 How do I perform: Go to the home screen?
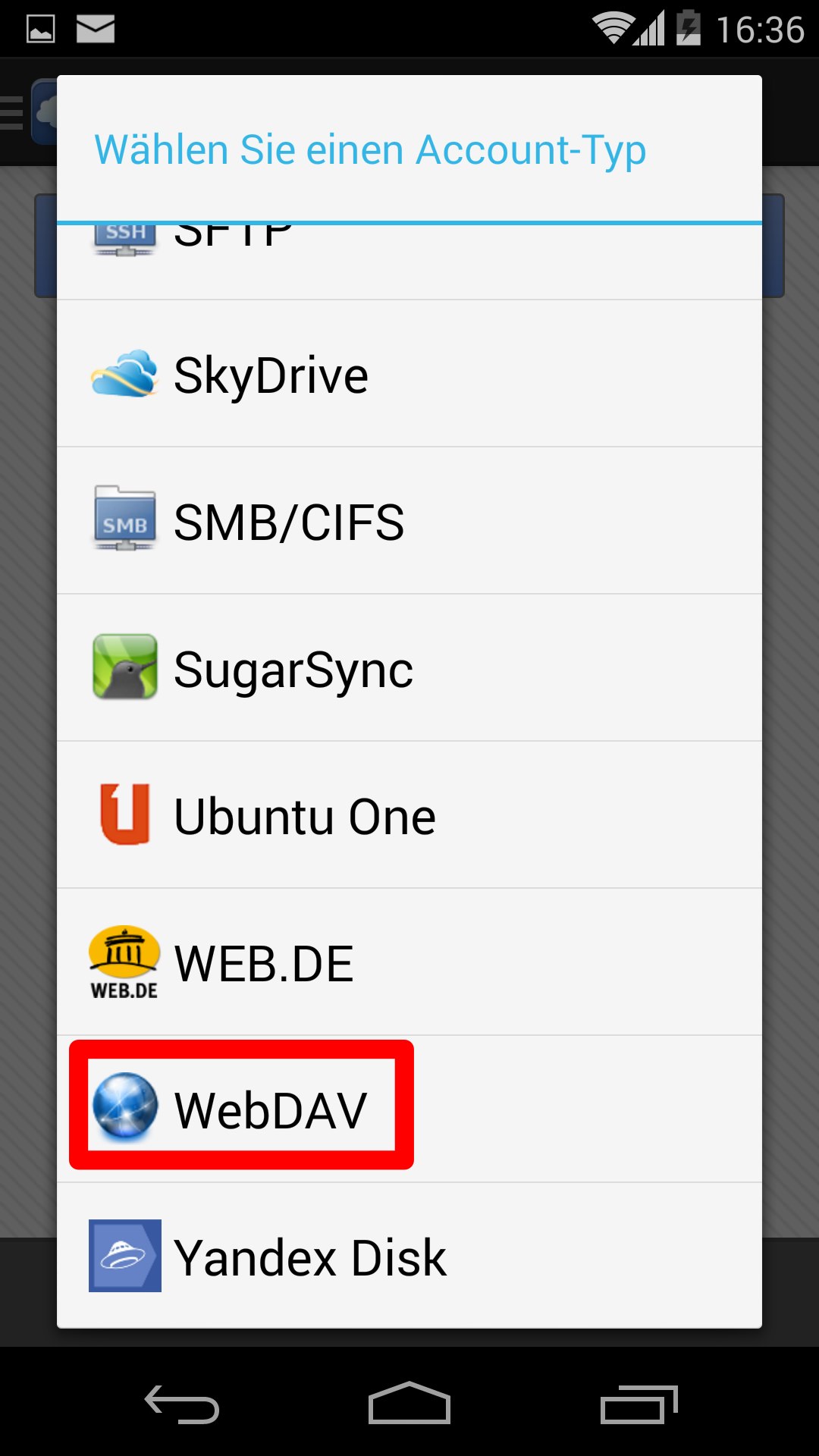pyautogui.click(x=409, y=1404)
